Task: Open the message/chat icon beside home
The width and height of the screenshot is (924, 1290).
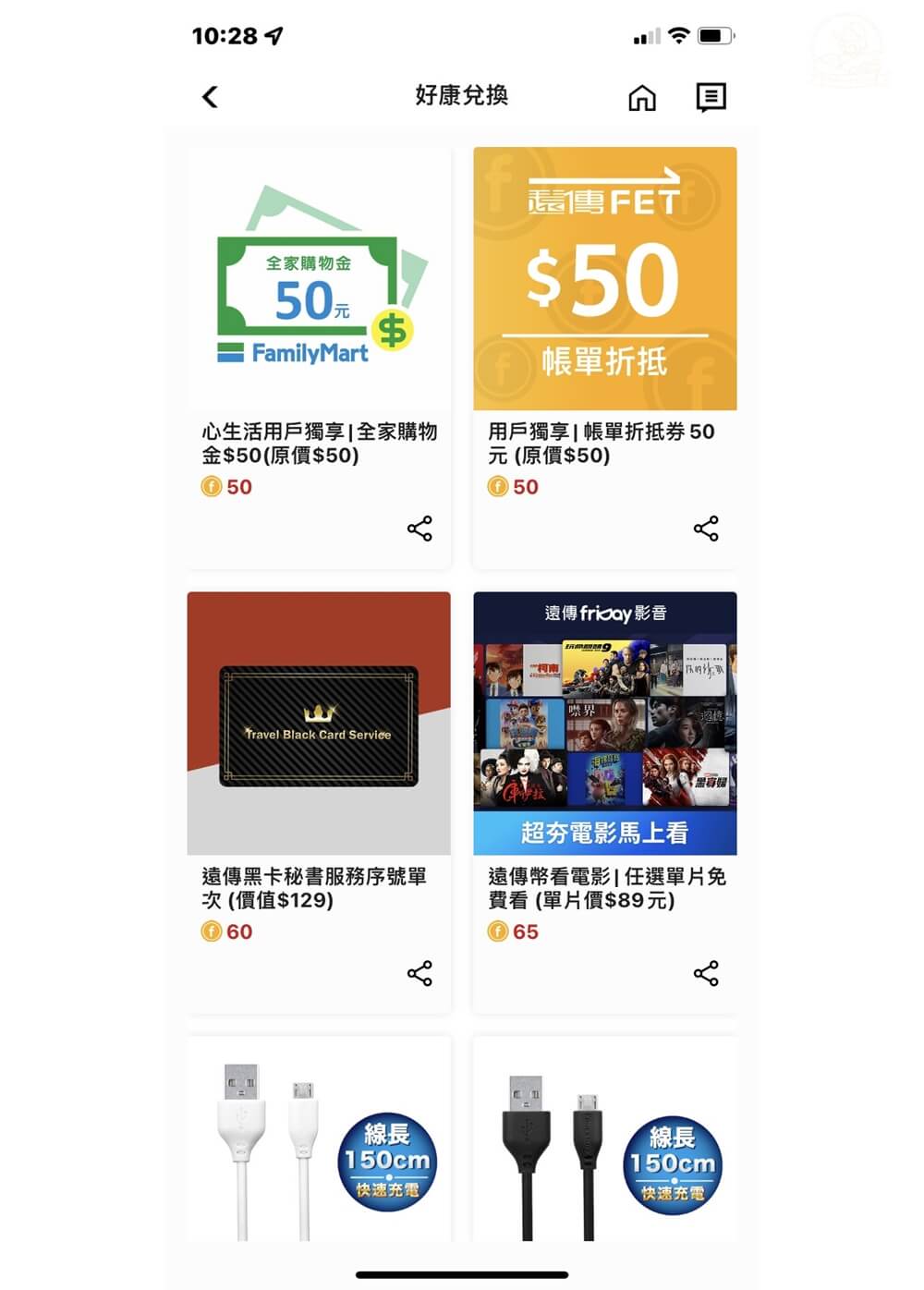Action: point(710,96)
